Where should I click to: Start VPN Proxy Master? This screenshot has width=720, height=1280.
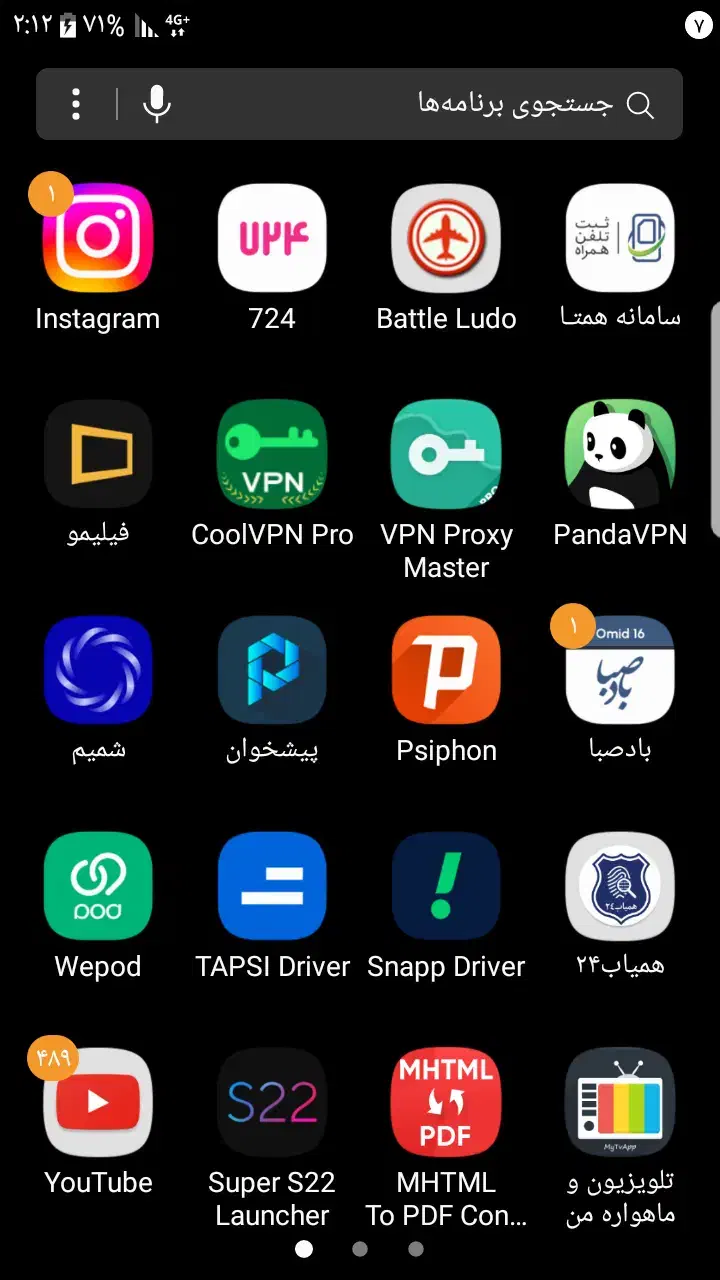point(446,454)
